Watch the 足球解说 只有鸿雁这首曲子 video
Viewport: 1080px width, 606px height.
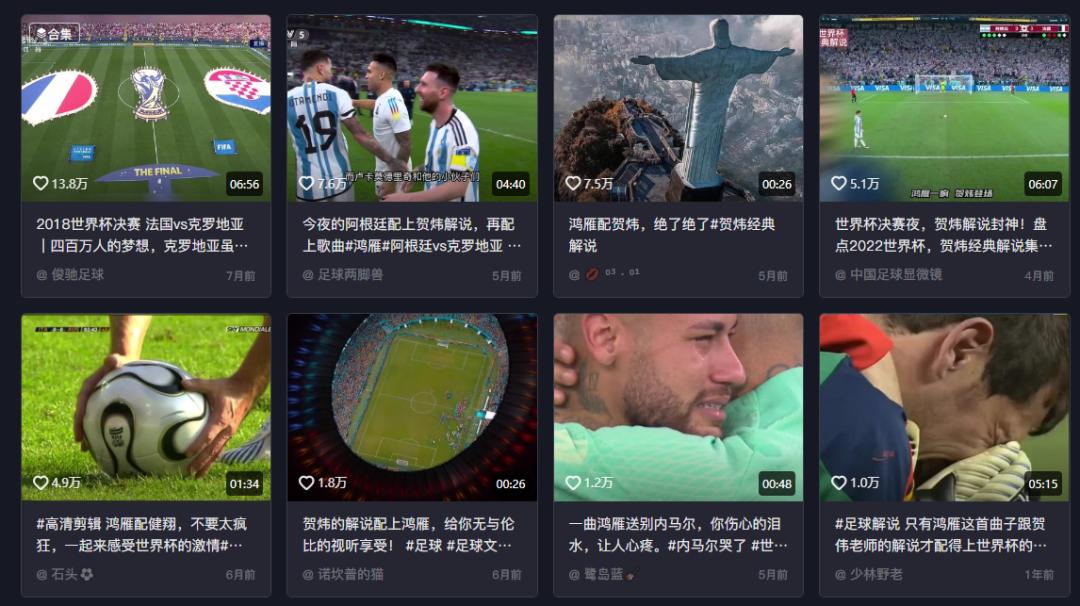944,408
